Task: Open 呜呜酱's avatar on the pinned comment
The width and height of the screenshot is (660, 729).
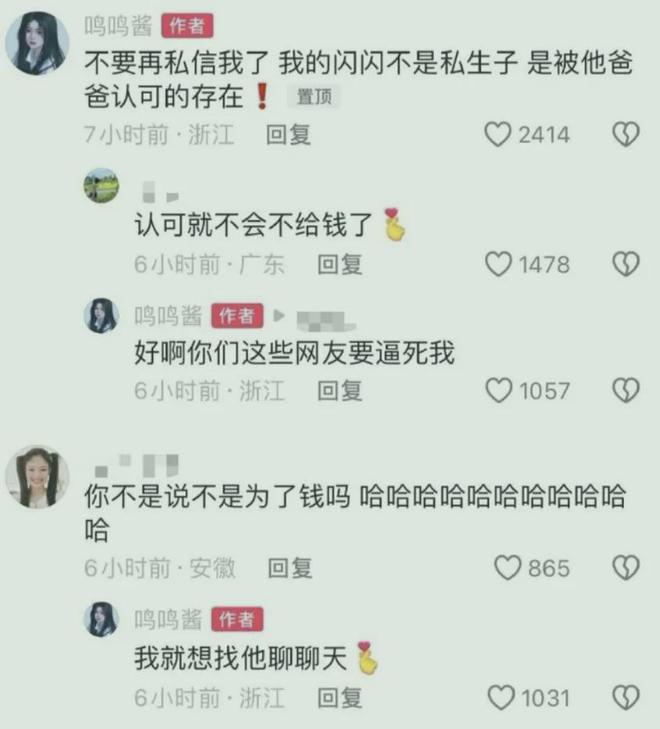Action: [x=37, y=43]
